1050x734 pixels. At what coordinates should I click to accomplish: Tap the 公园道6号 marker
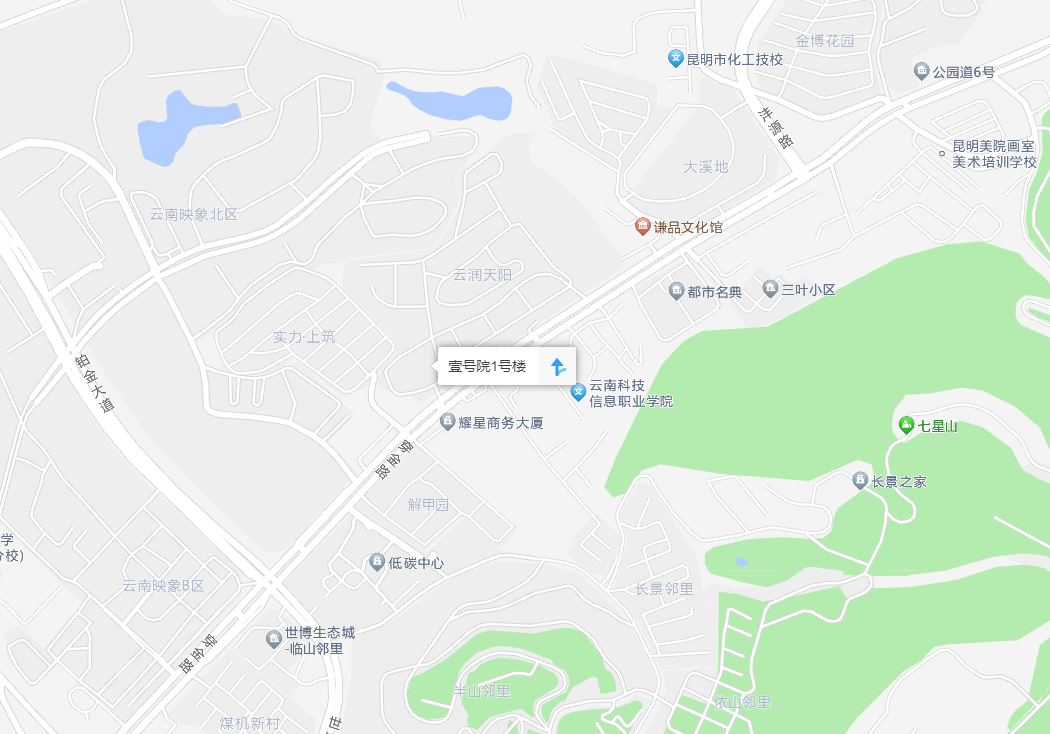(x=921, y=71)
